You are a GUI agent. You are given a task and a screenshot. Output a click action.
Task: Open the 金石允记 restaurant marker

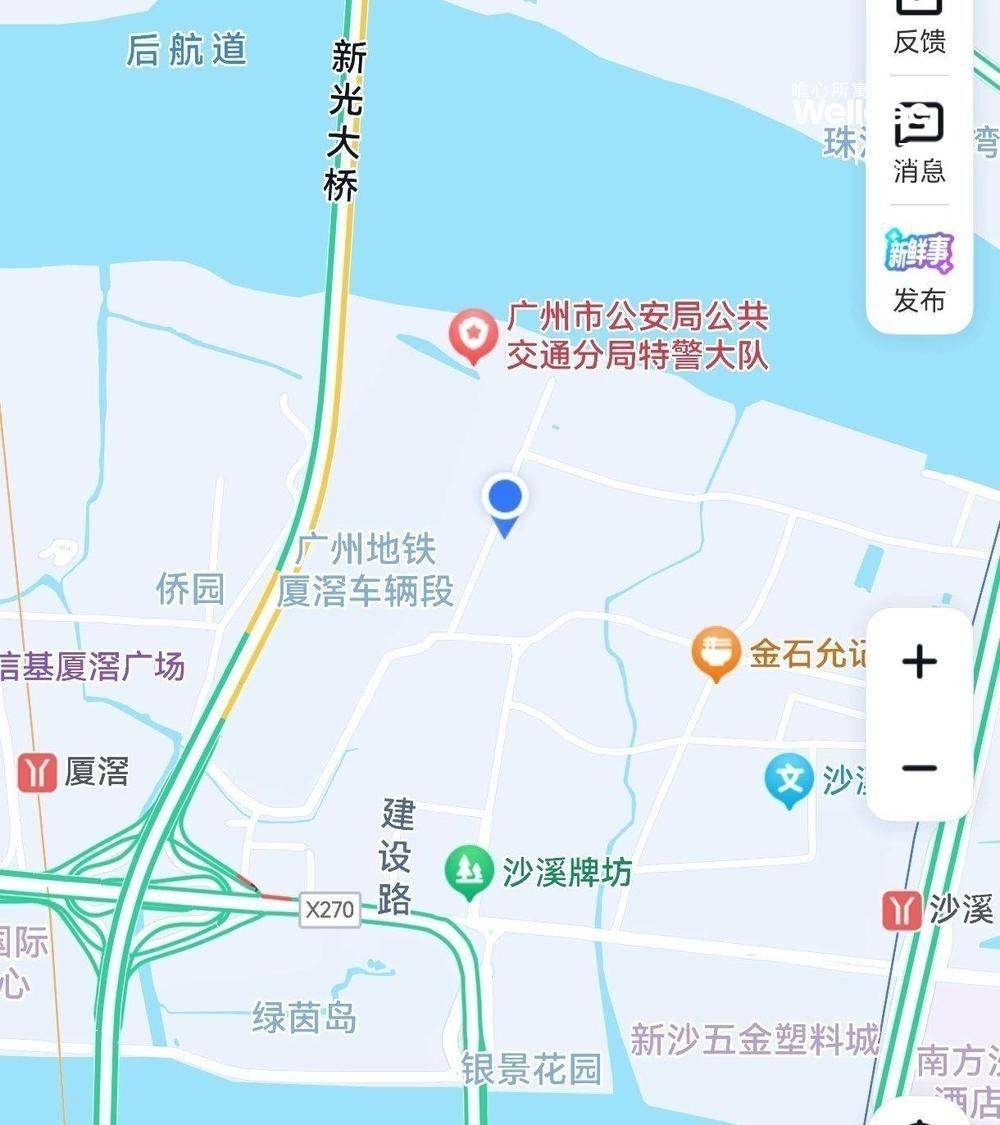(716, 653)
